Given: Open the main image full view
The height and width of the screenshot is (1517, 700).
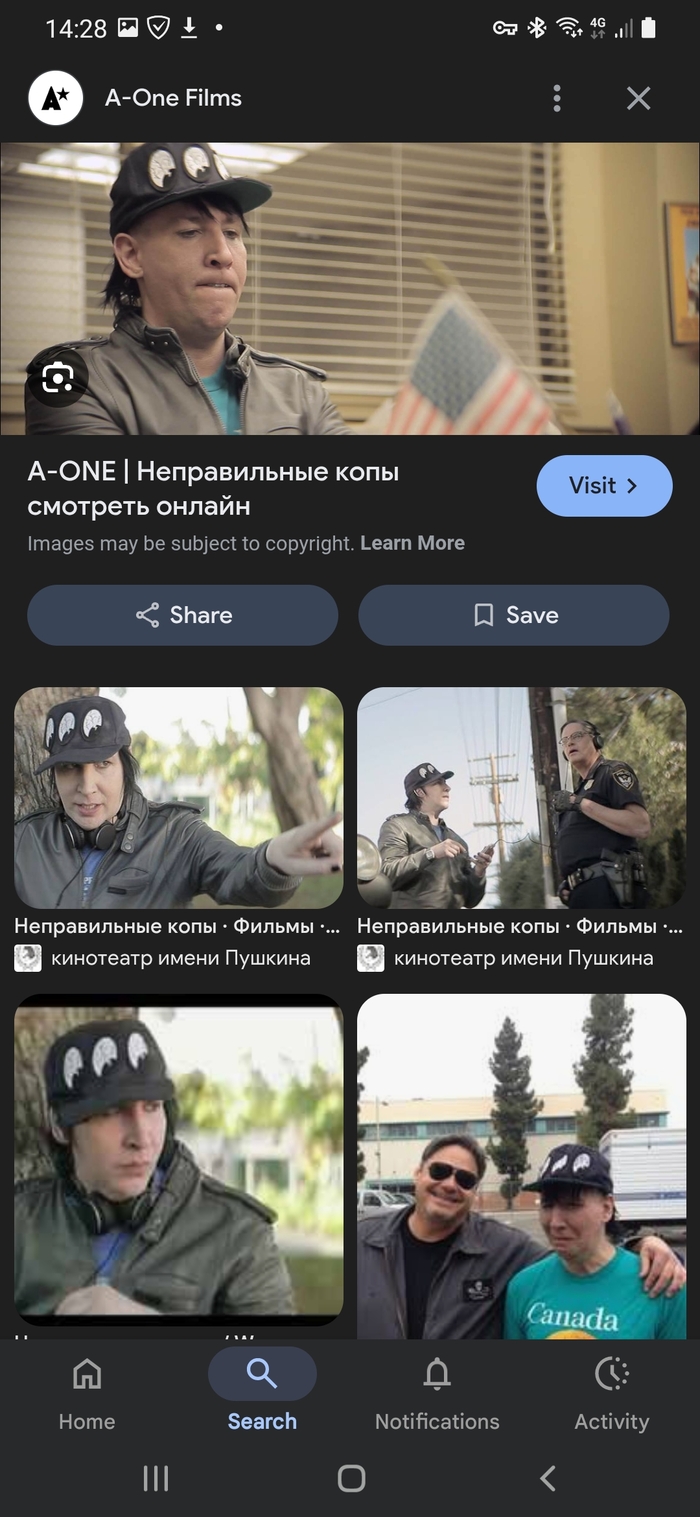Looking at the screenshot, I should click(350, 288).
